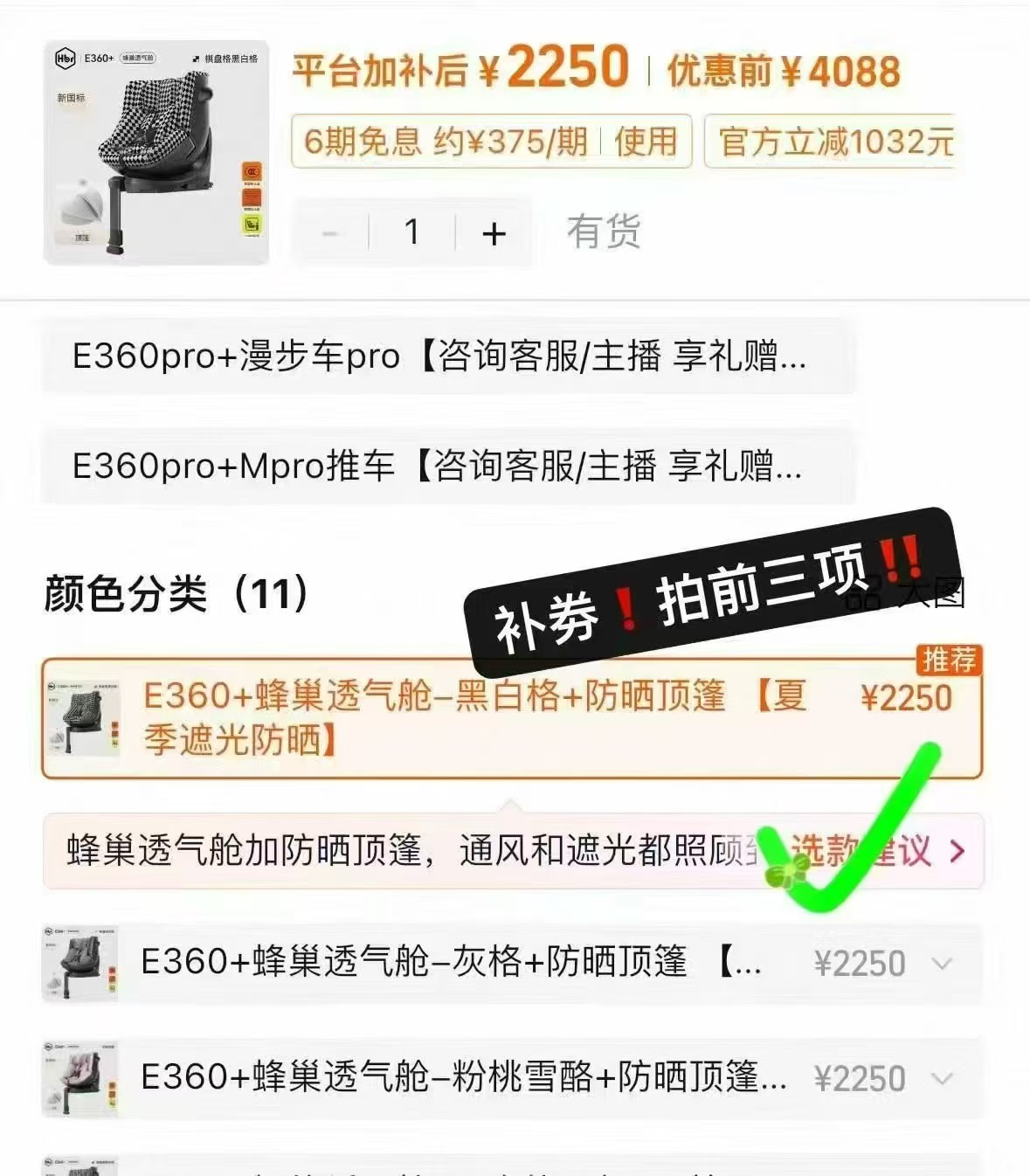Expand the chevron on the 粉桃雪酪 row
1030x1176 pixels.
coord(942,1079)
